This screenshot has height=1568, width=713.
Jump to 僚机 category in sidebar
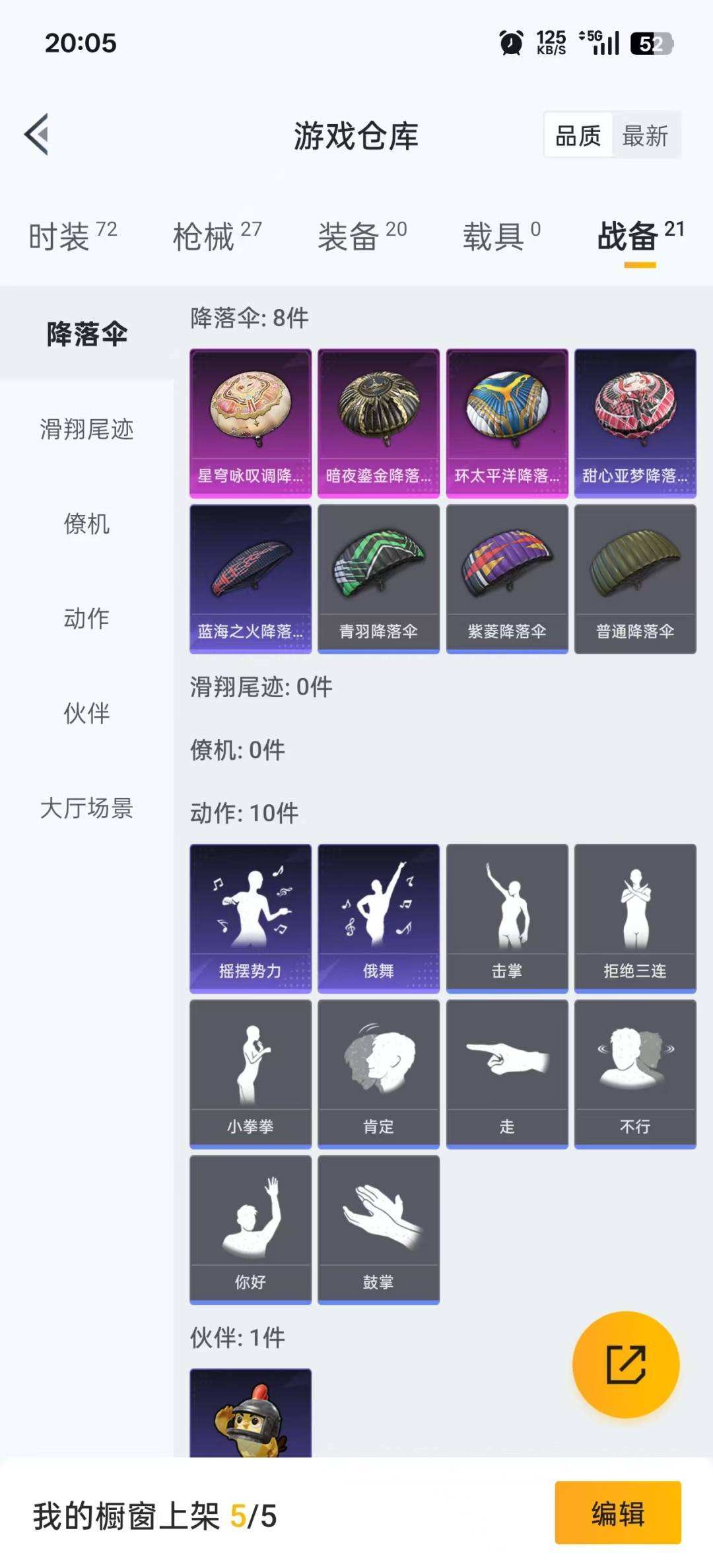86,524
